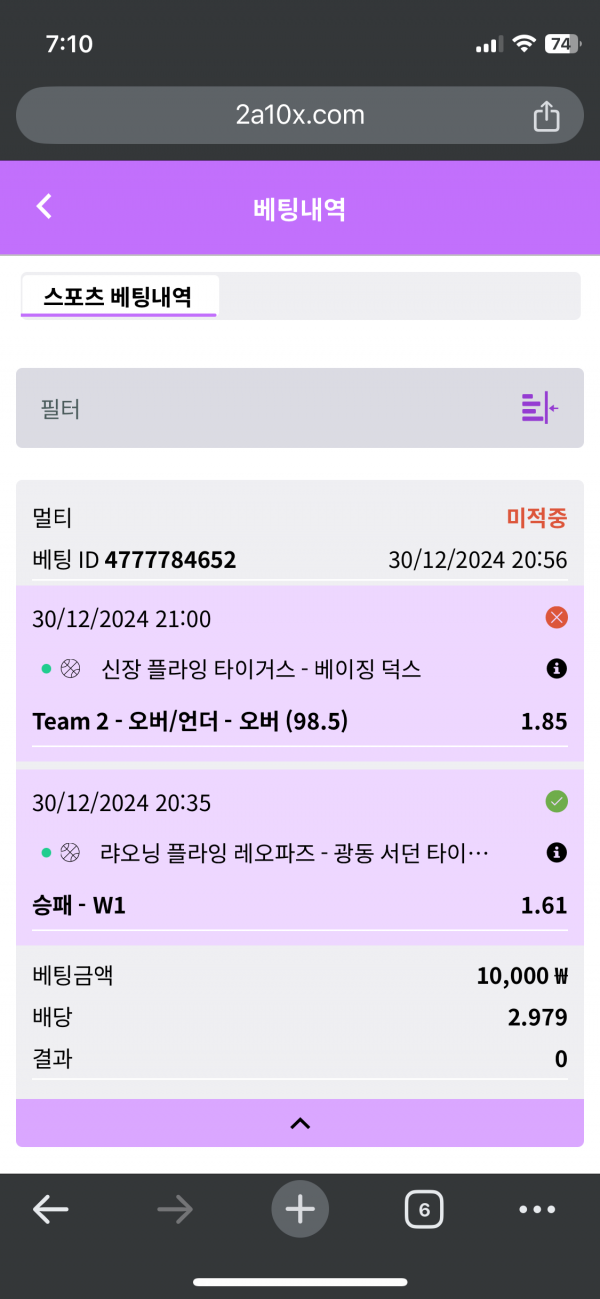Share this page from the address bar

pos(546,116)
